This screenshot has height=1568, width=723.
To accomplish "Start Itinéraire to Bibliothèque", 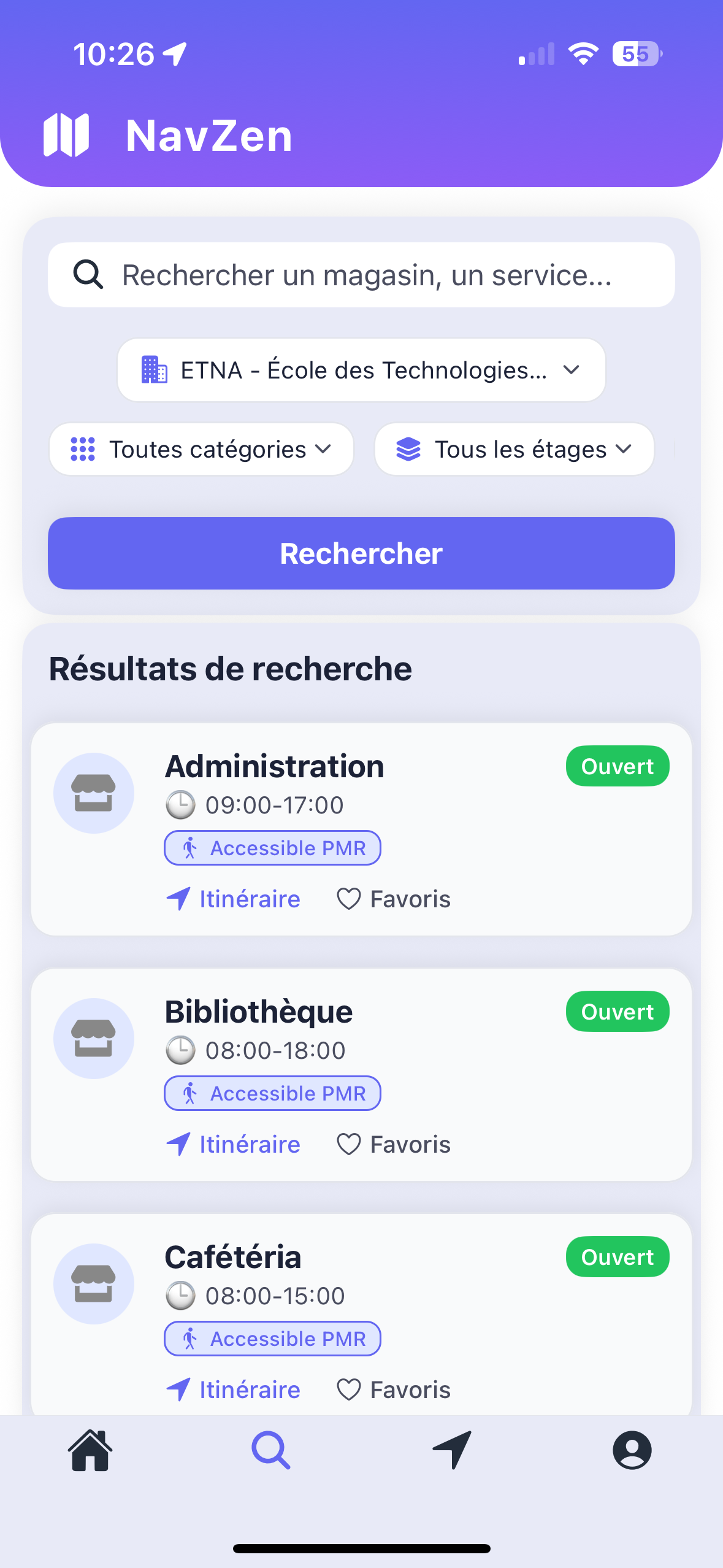I will 234,1145.
